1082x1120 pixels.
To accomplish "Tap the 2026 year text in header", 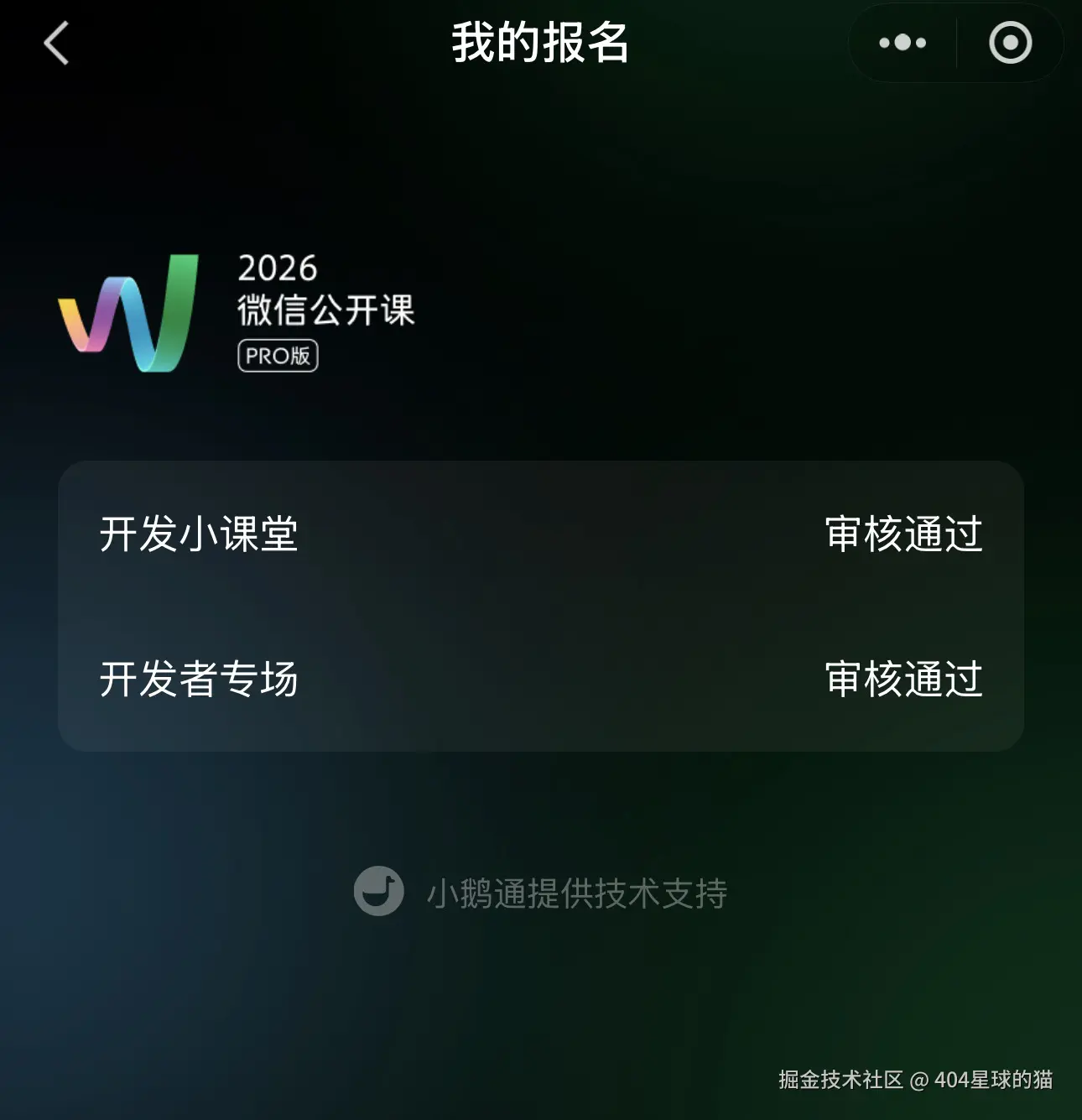I will [x=276, y=268].
